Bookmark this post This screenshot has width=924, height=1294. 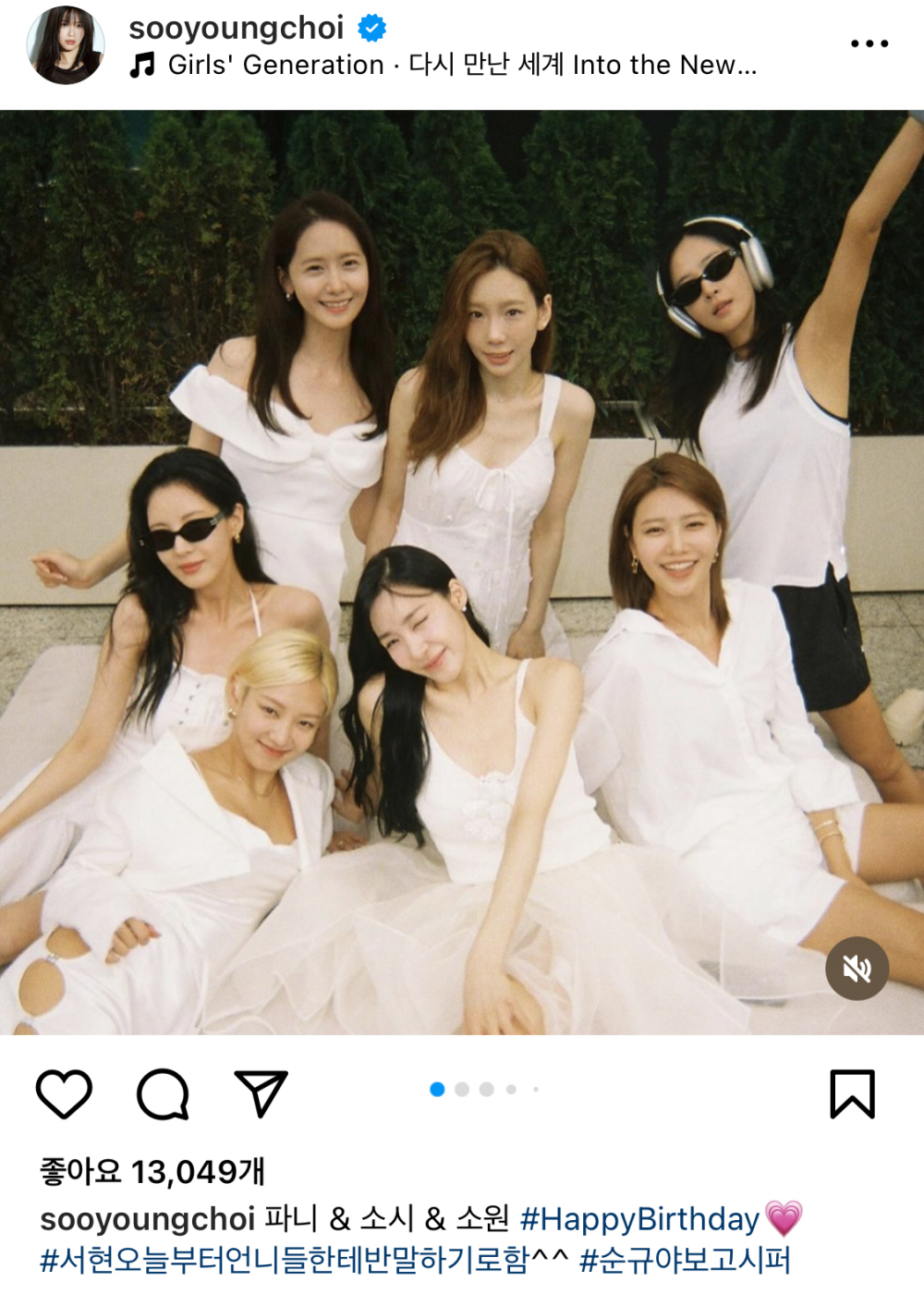(x=851, y=1093)
